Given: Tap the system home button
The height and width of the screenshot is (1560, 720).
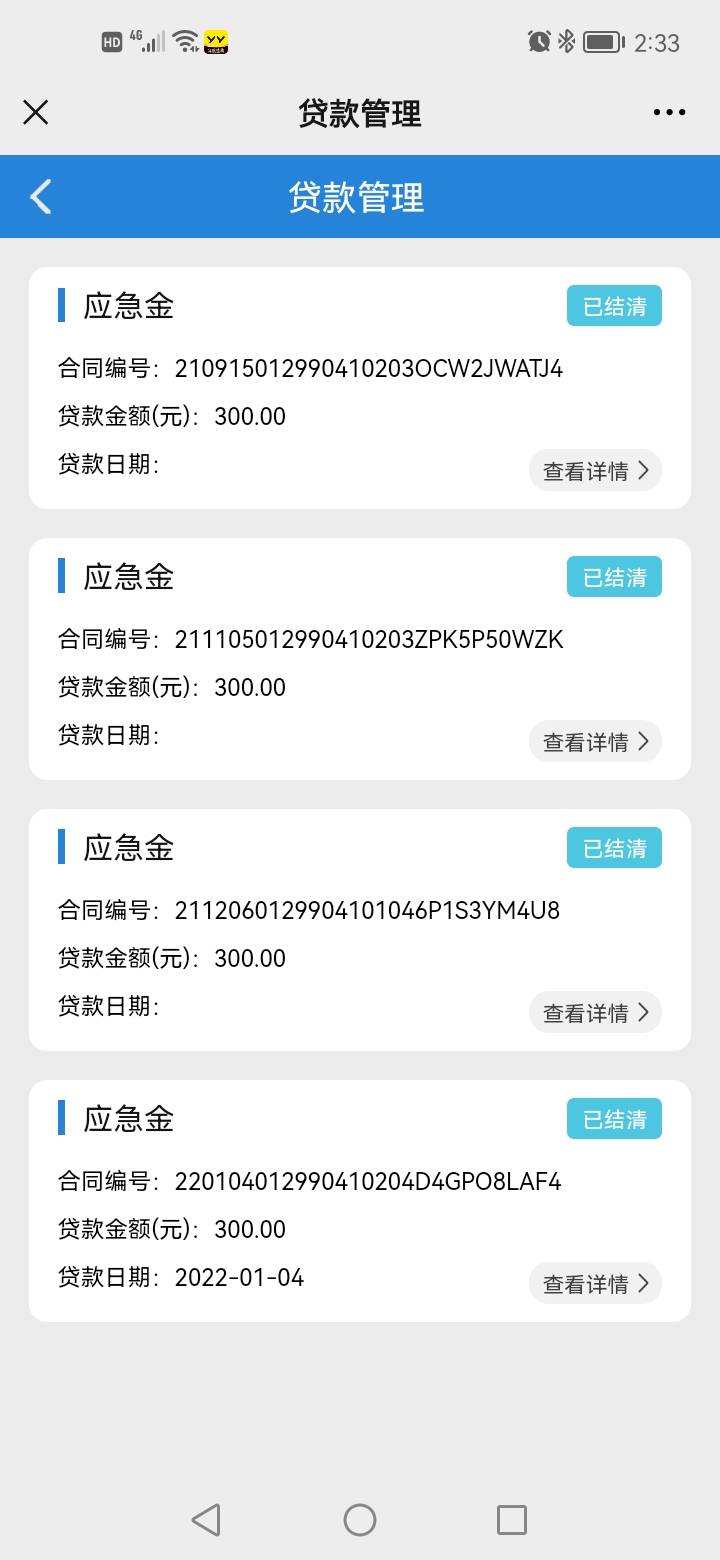Looking at the screenshot, I should 360,1520.
